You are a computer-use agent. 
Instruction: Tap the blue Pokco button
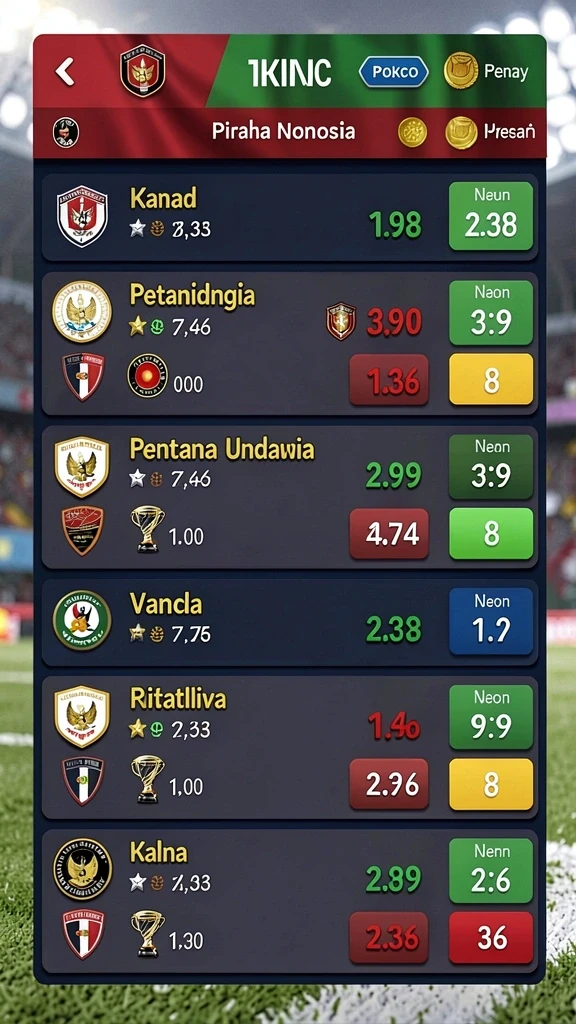pyautogui.click(x=394, y=71)
